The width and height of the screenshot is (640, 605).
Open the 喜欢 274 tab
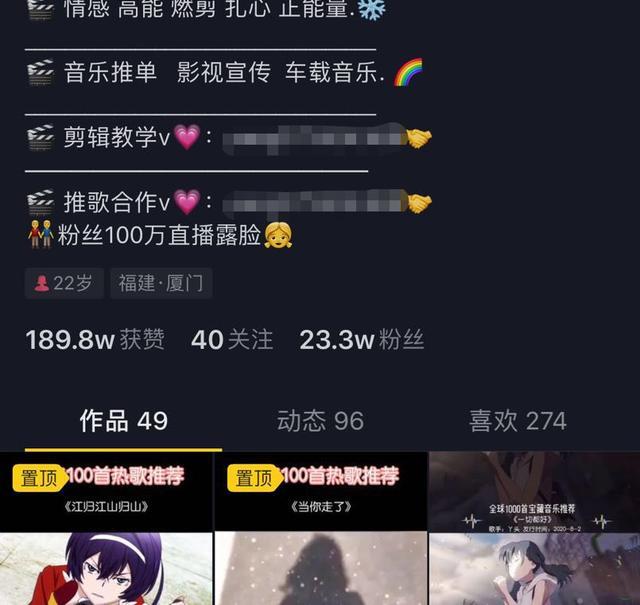pyautogui.click(x=517, y=421)
